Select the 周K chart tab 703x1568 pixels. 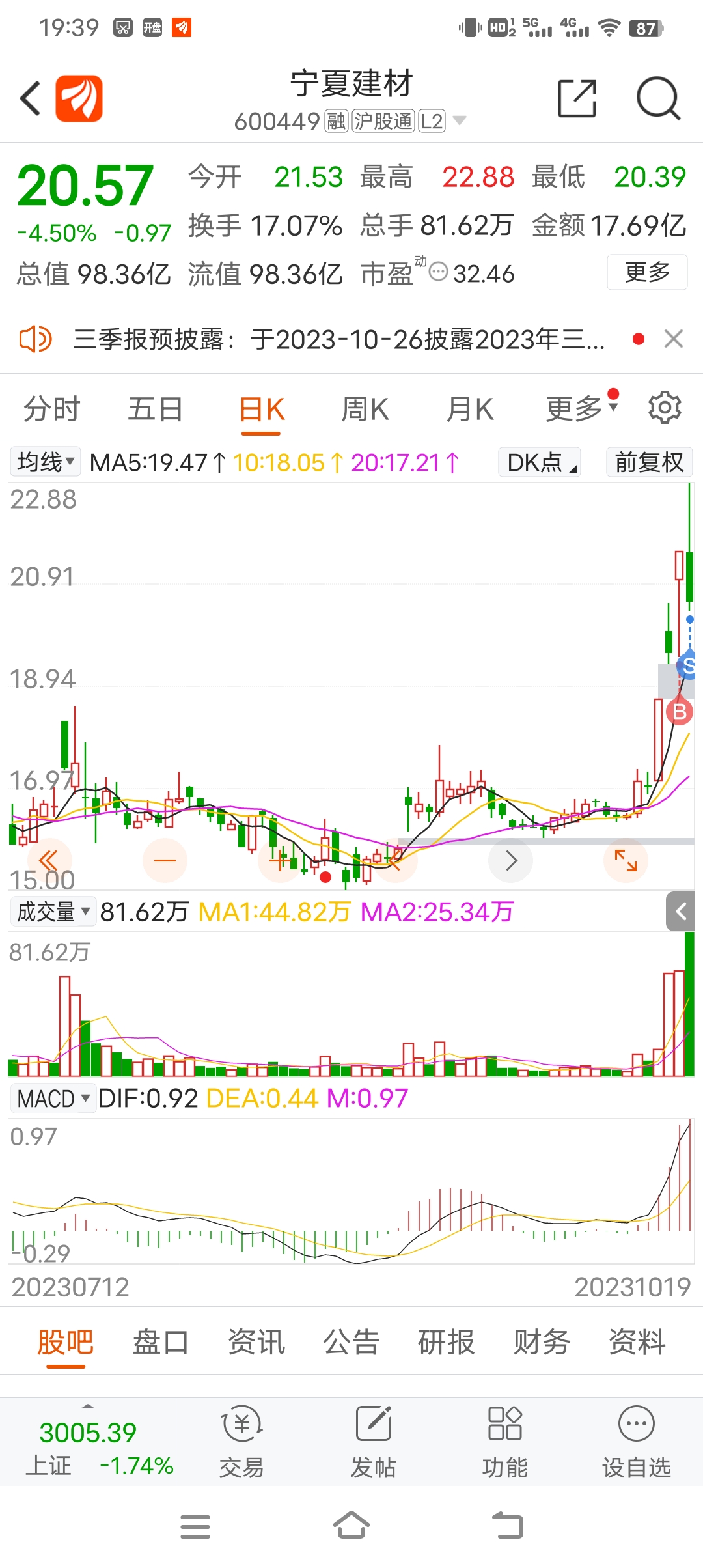(x=365, y=410)
